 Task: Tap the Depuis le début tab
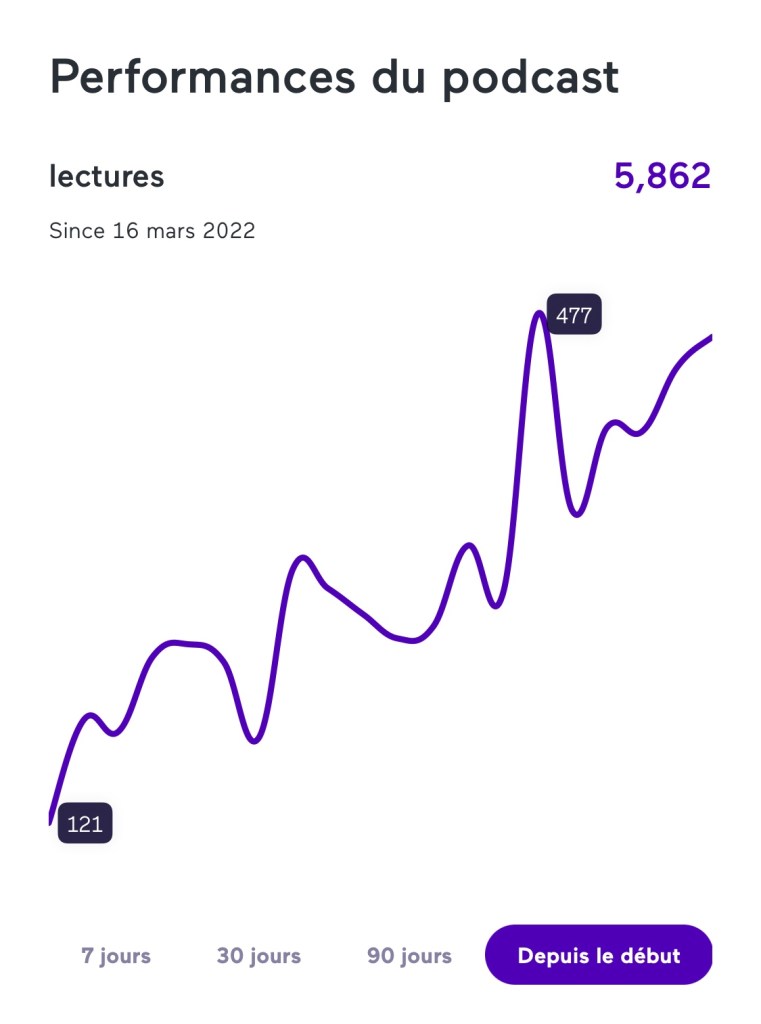pyautogui.click(x=598, y=955)
